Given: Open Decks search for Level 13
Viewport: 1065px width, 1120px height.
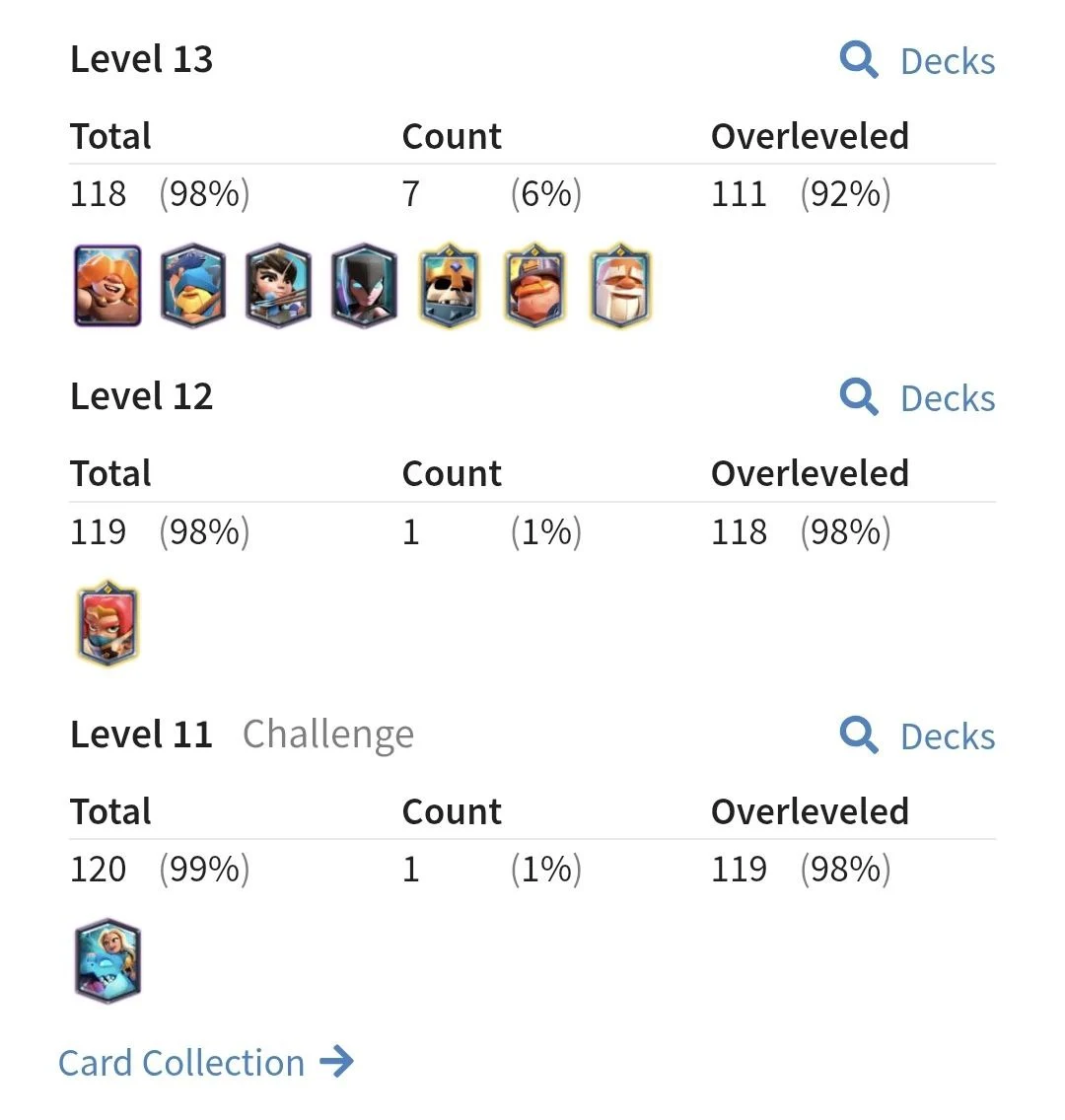Looking at the screenshot, I should (x=917, y=61).
